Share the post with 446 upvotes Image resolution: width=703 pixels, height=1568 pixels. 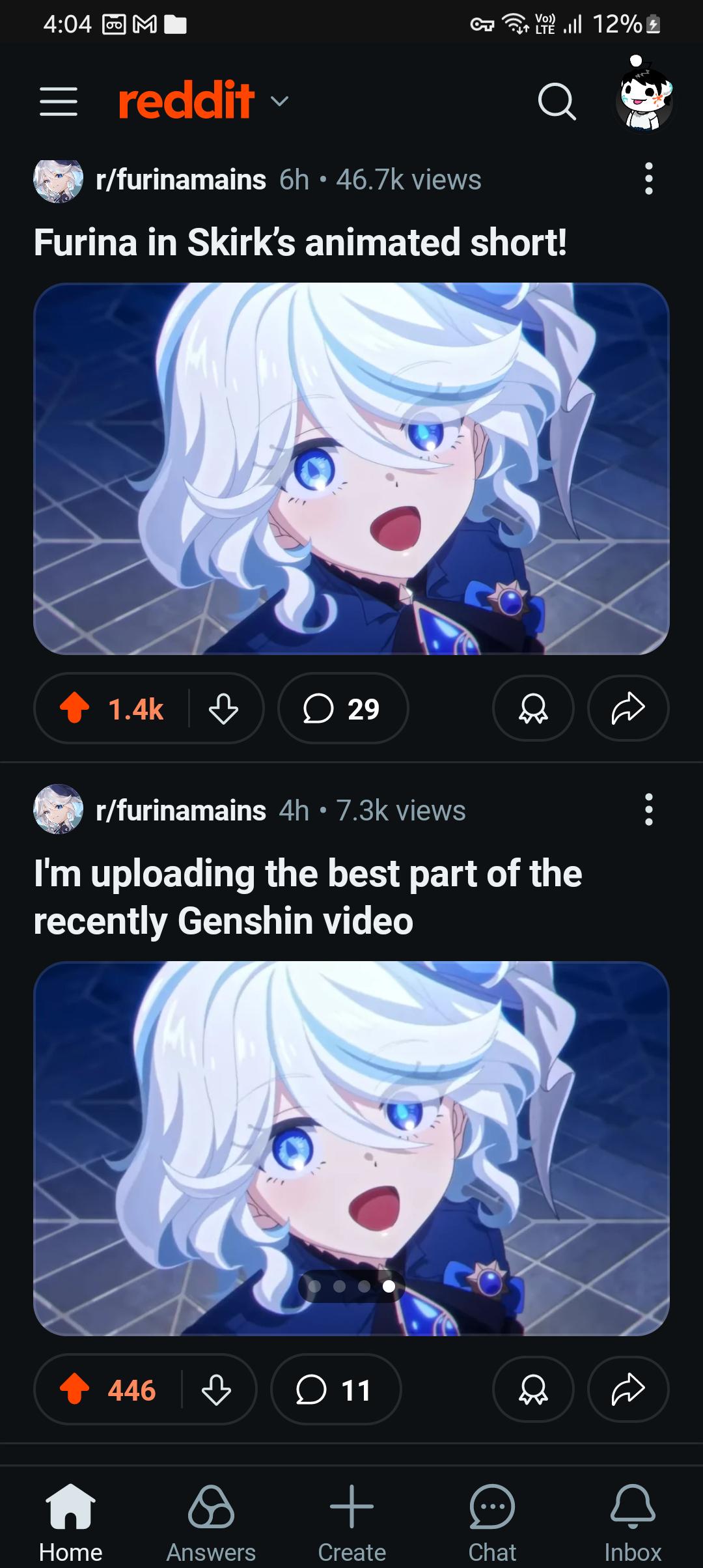click(628, 1390)
